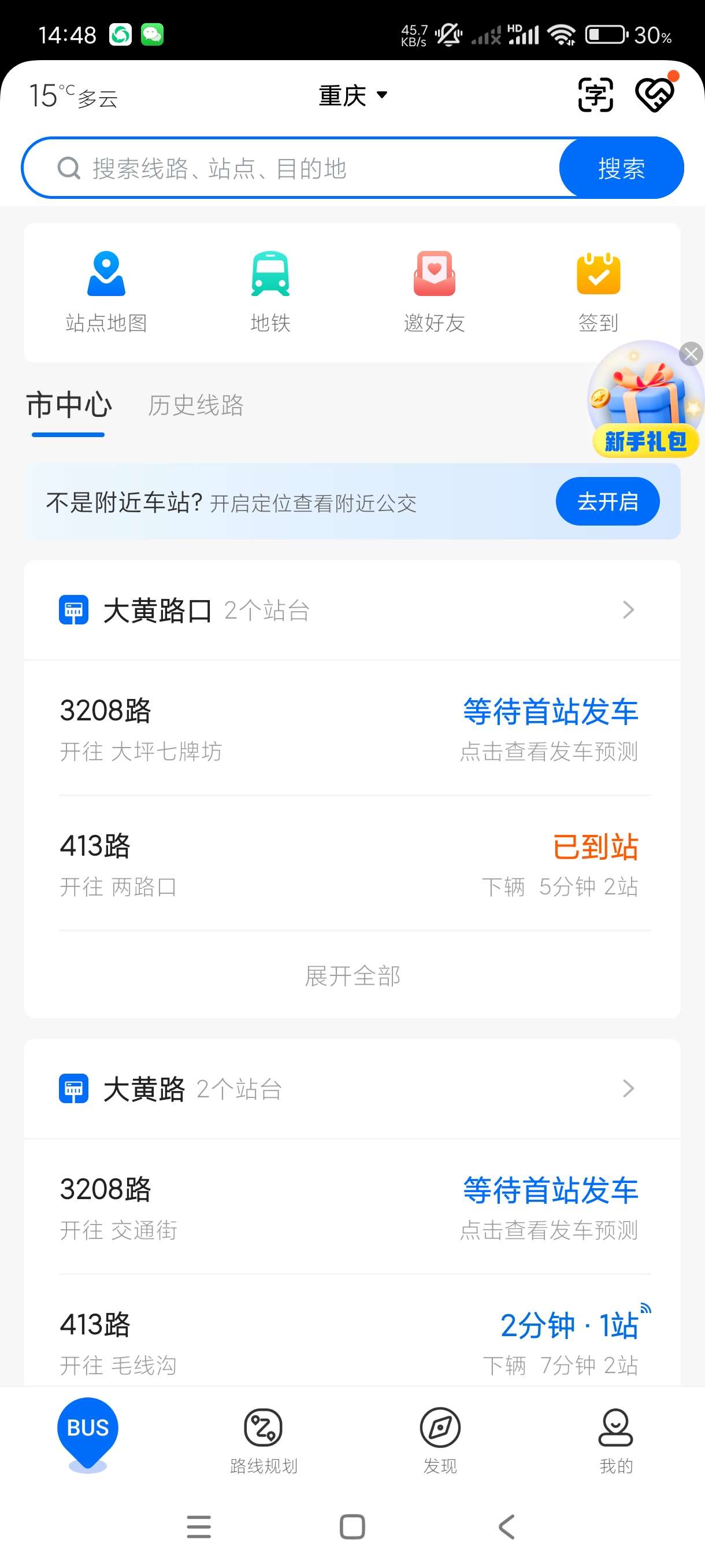Screen dimensions: 705x1568
Task: Switch to the 历史线路 tab
Action: coord(195,405)
